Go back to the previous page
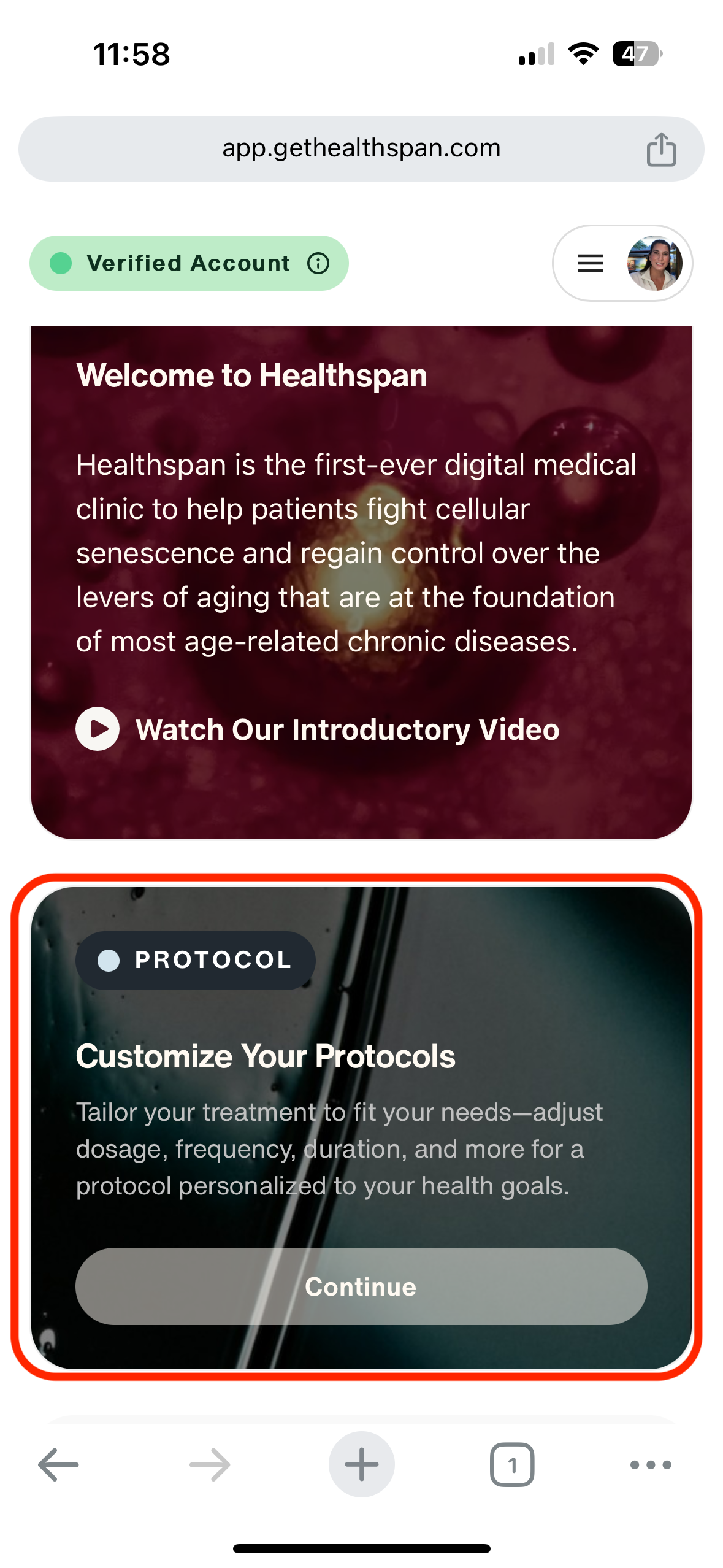 [58, 1464]
